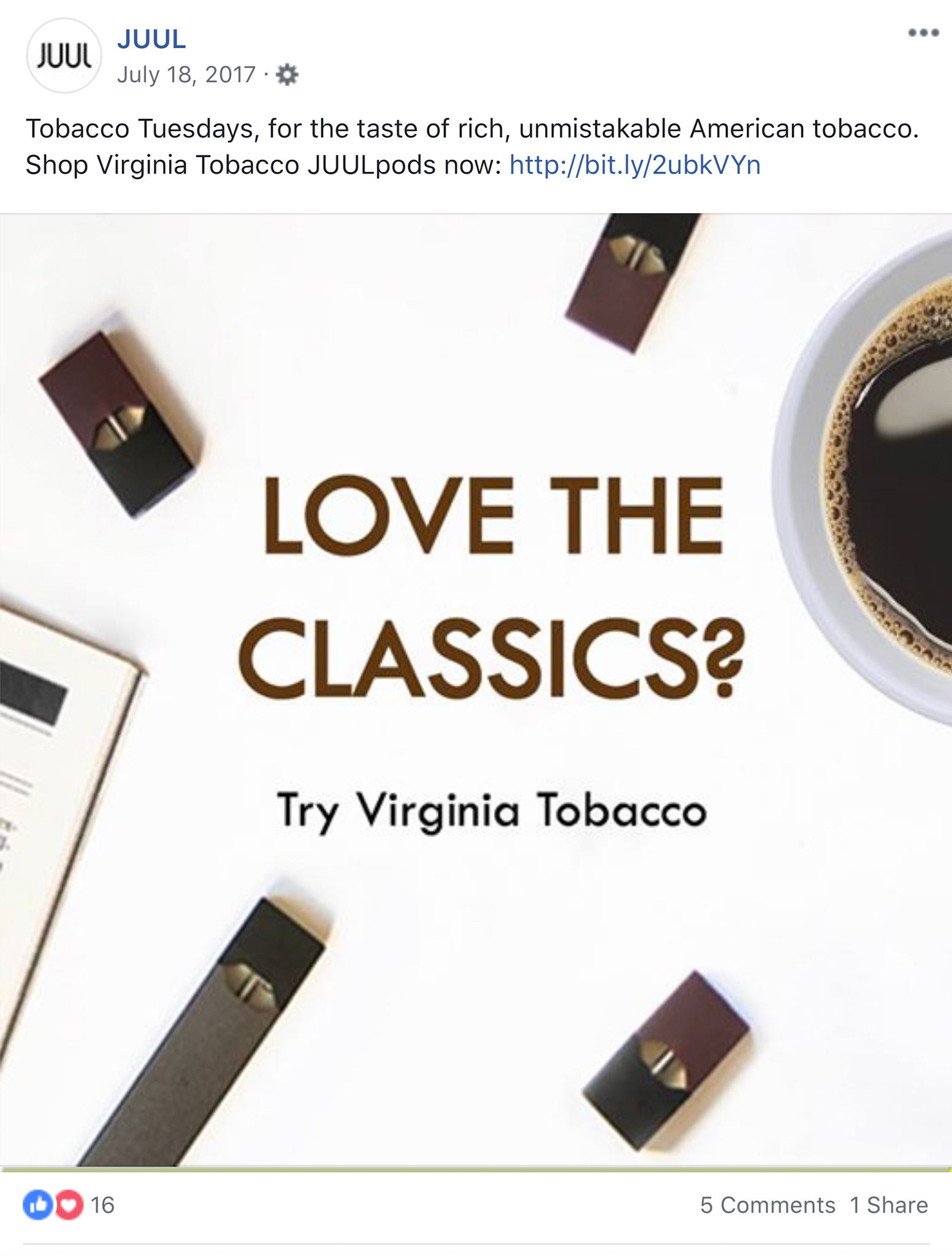Tap the July 18, 2017 post timestamp
The height and width of the screenshot is (1256, 952).
pyautogui.click(x=186, y=75)
